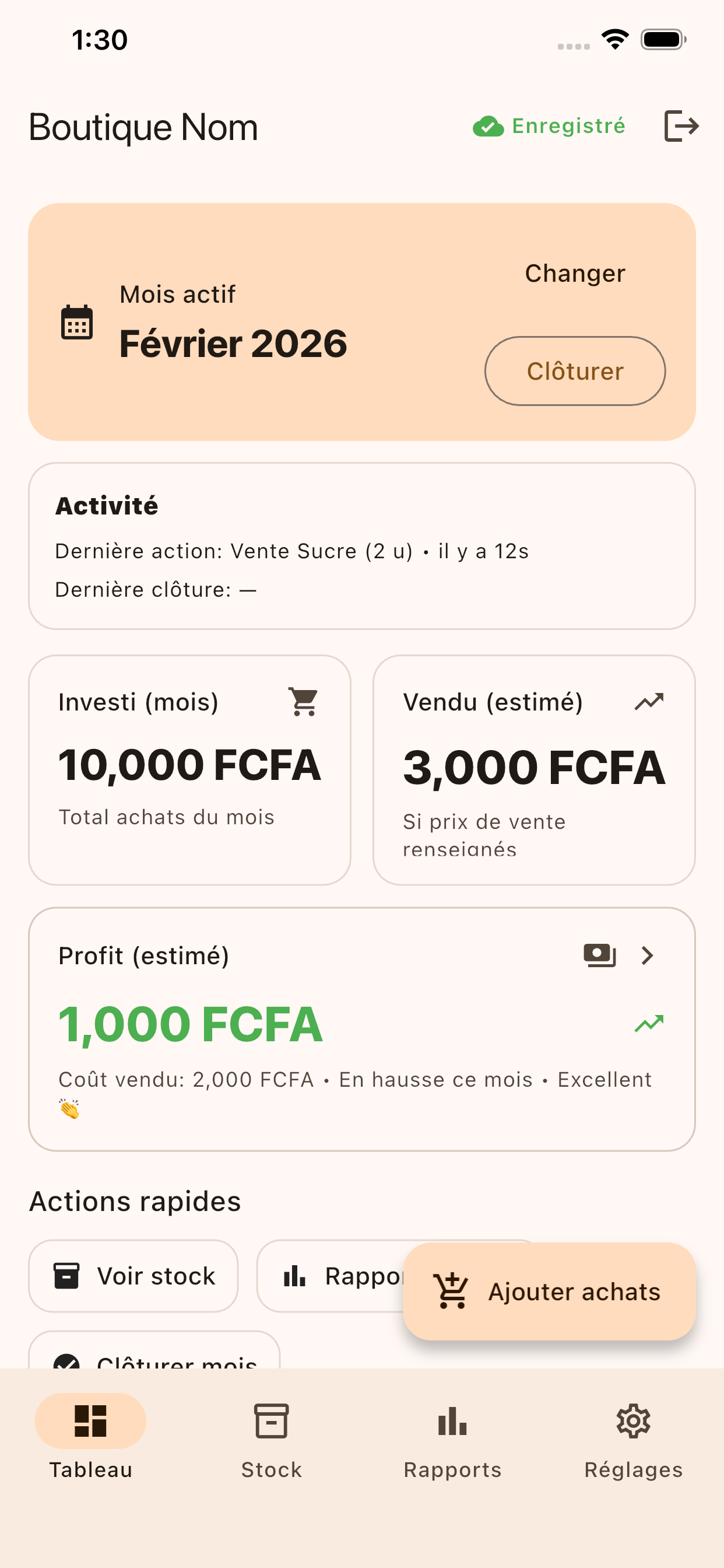Click Changer to switch active month

coord(574,272)
